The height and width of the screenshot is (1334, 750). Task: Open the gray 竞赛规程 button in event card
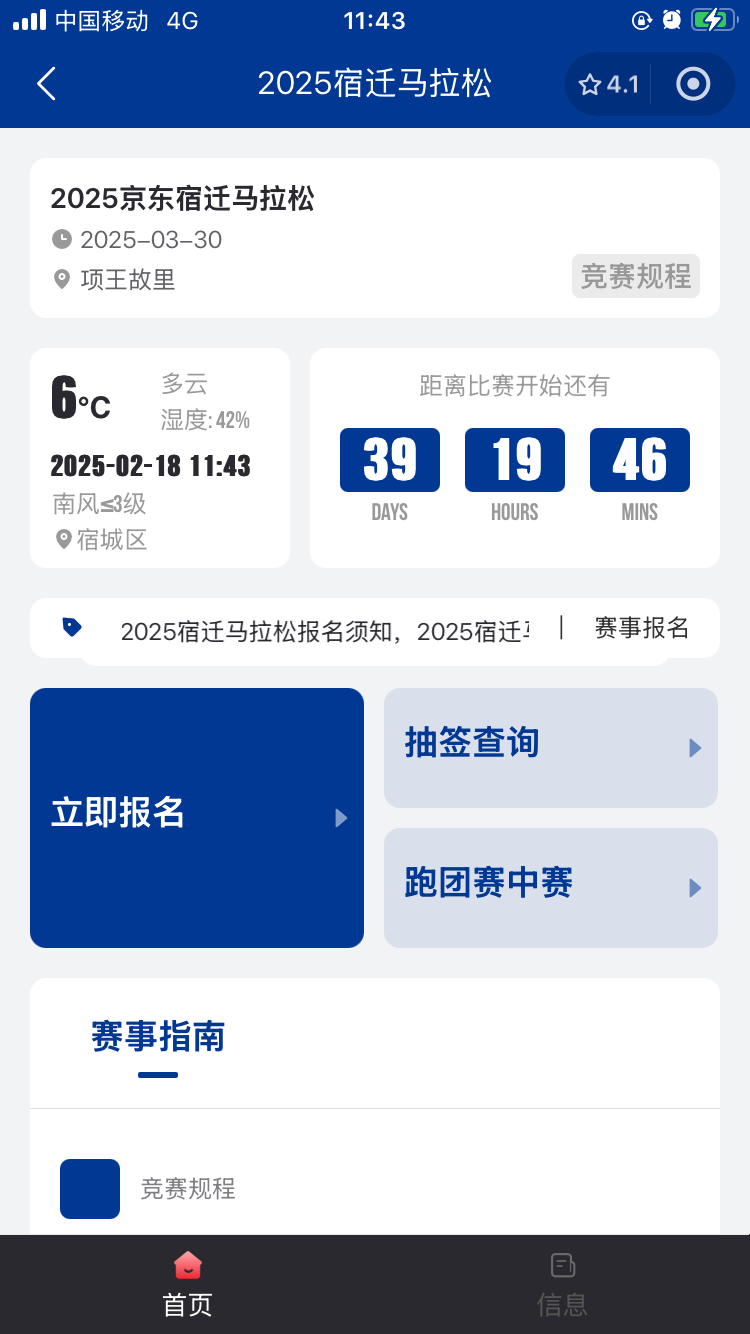pyautogui.click(x=635, y=276)
